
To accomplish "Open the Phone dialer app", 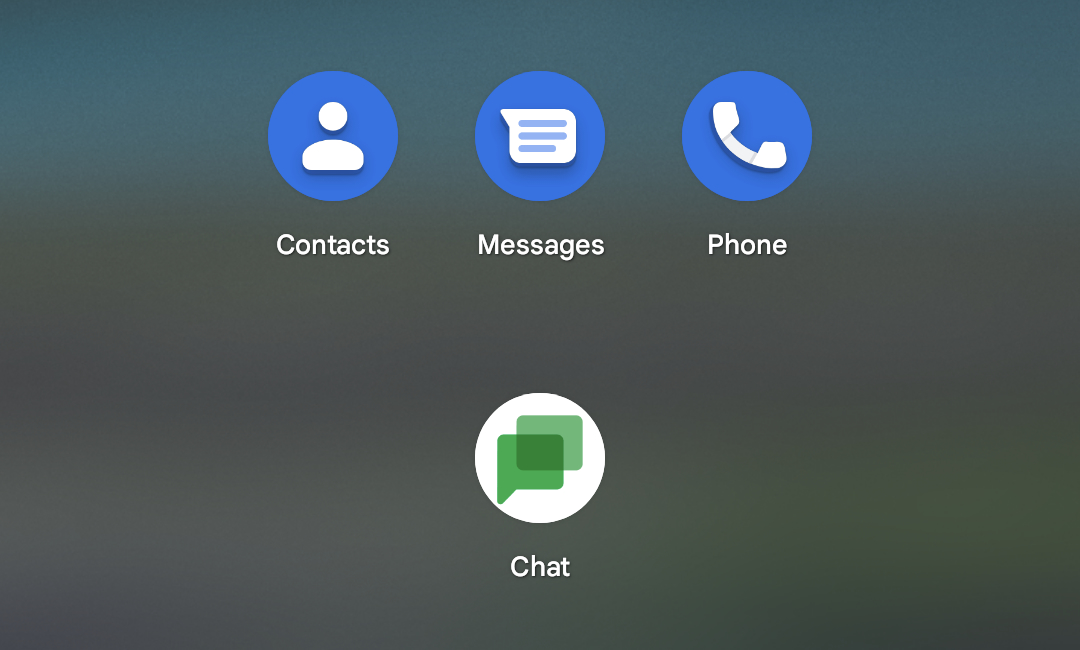I will (x=747, y=136).
